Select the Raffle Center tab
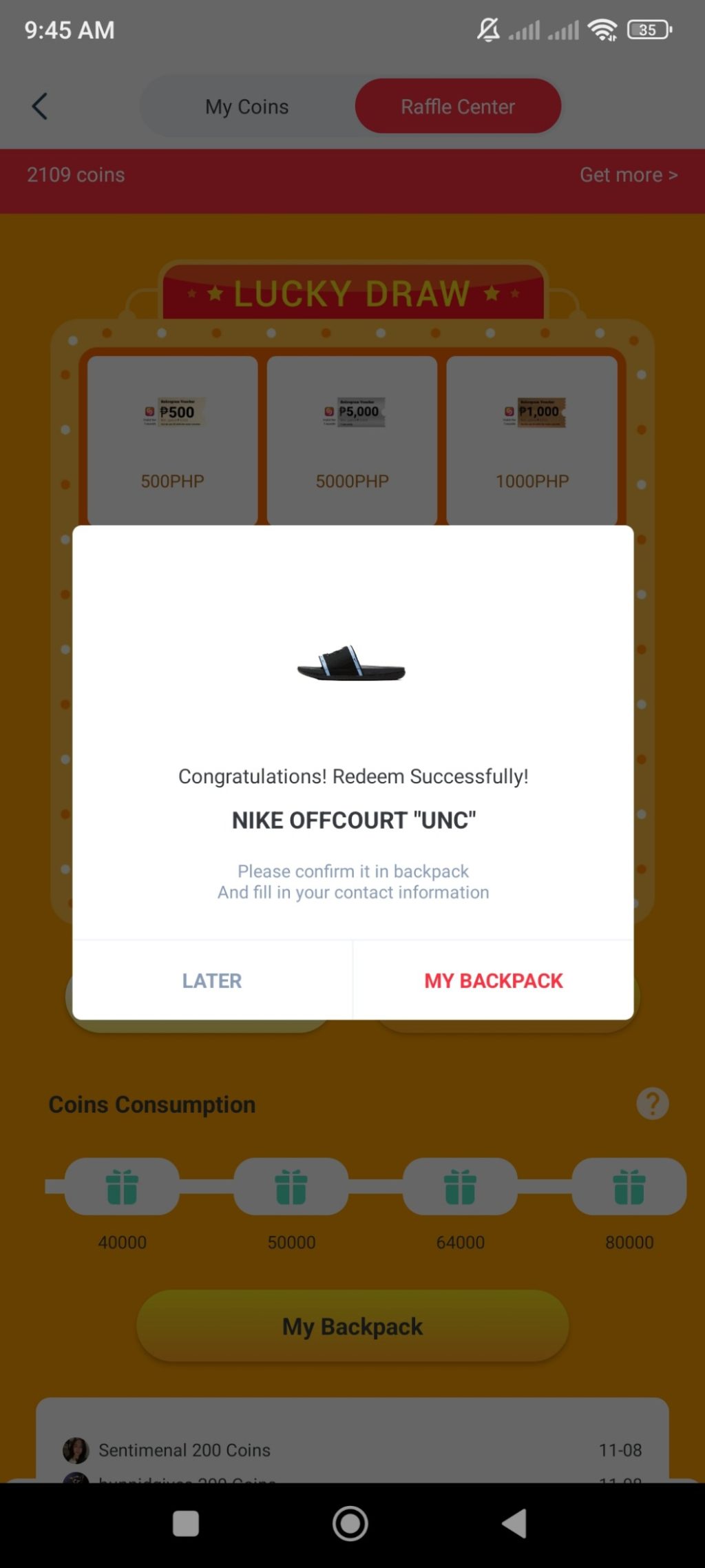This screenshot has height=1568, width=705. pyautogui.click(x=458, y=107)
